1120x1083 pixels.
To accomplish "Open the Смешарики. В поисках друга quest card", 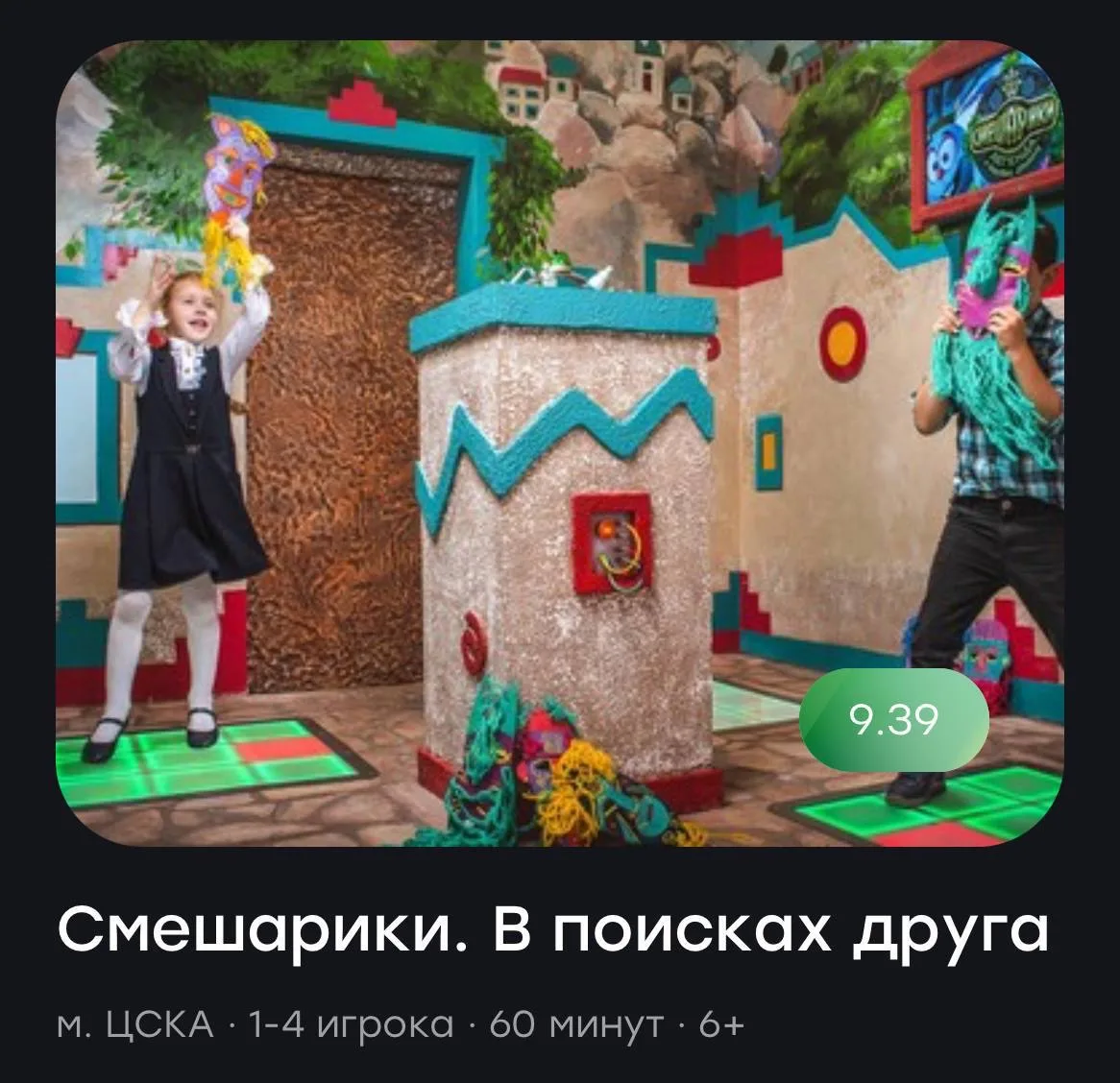I will pyautogui.click(x=552, y=929).
